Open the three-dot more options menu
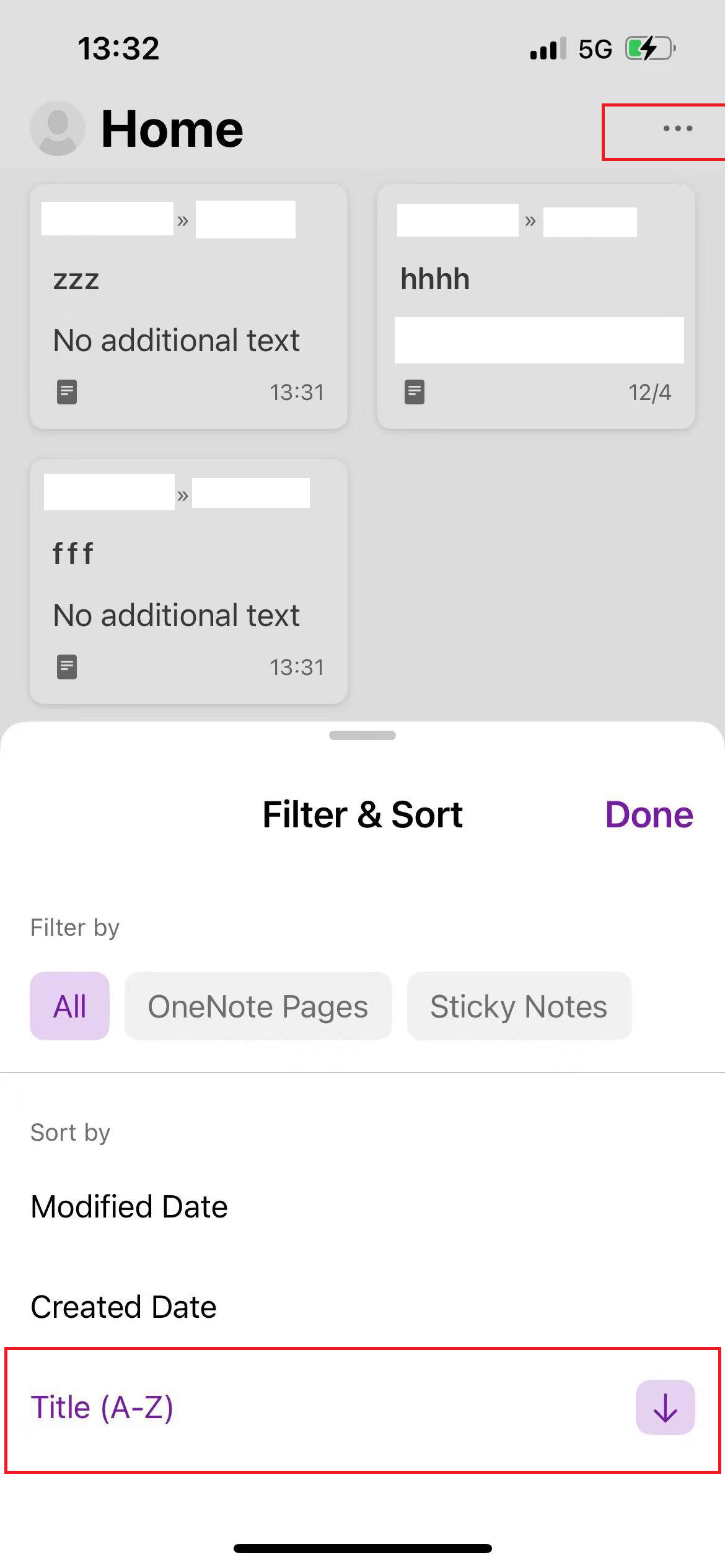Screen dimensions: 725x1568 pyautogui.click(x=677, y=129)
